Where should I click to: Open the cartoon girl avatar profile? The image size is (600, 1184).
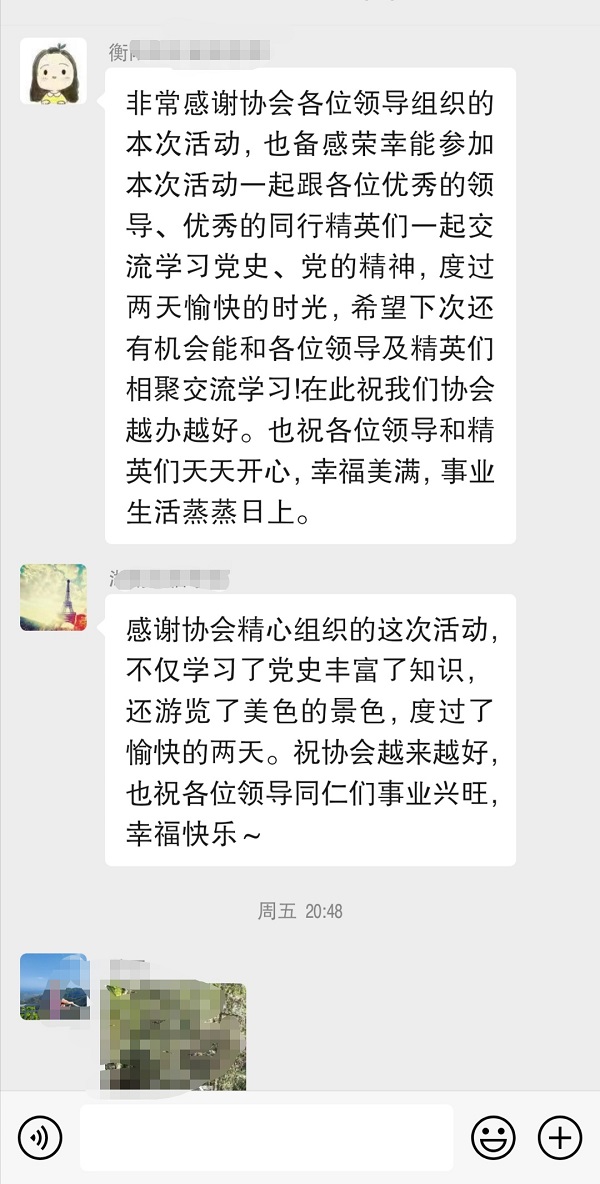(53, 71)
